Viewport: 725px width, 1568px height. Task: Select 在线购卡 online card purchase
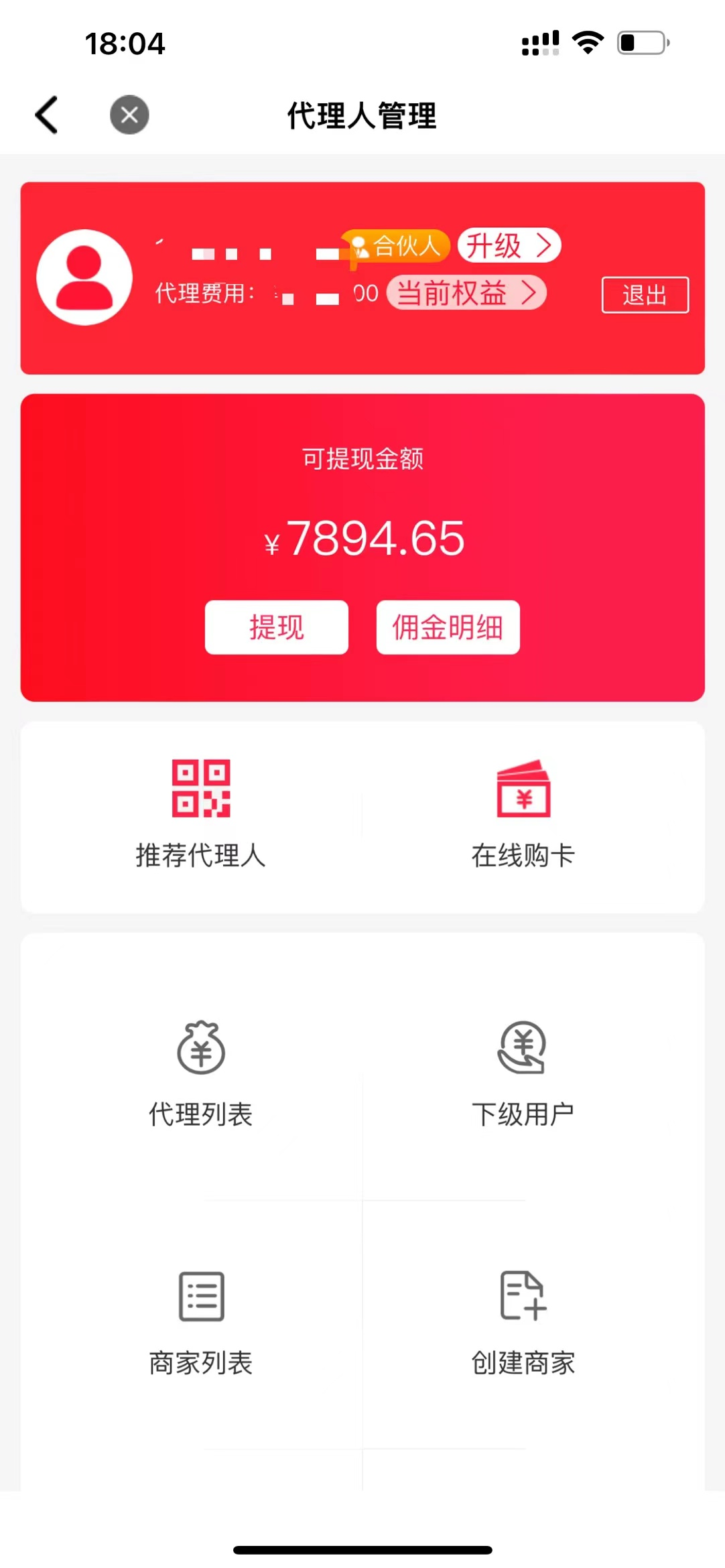coord(523,815)
